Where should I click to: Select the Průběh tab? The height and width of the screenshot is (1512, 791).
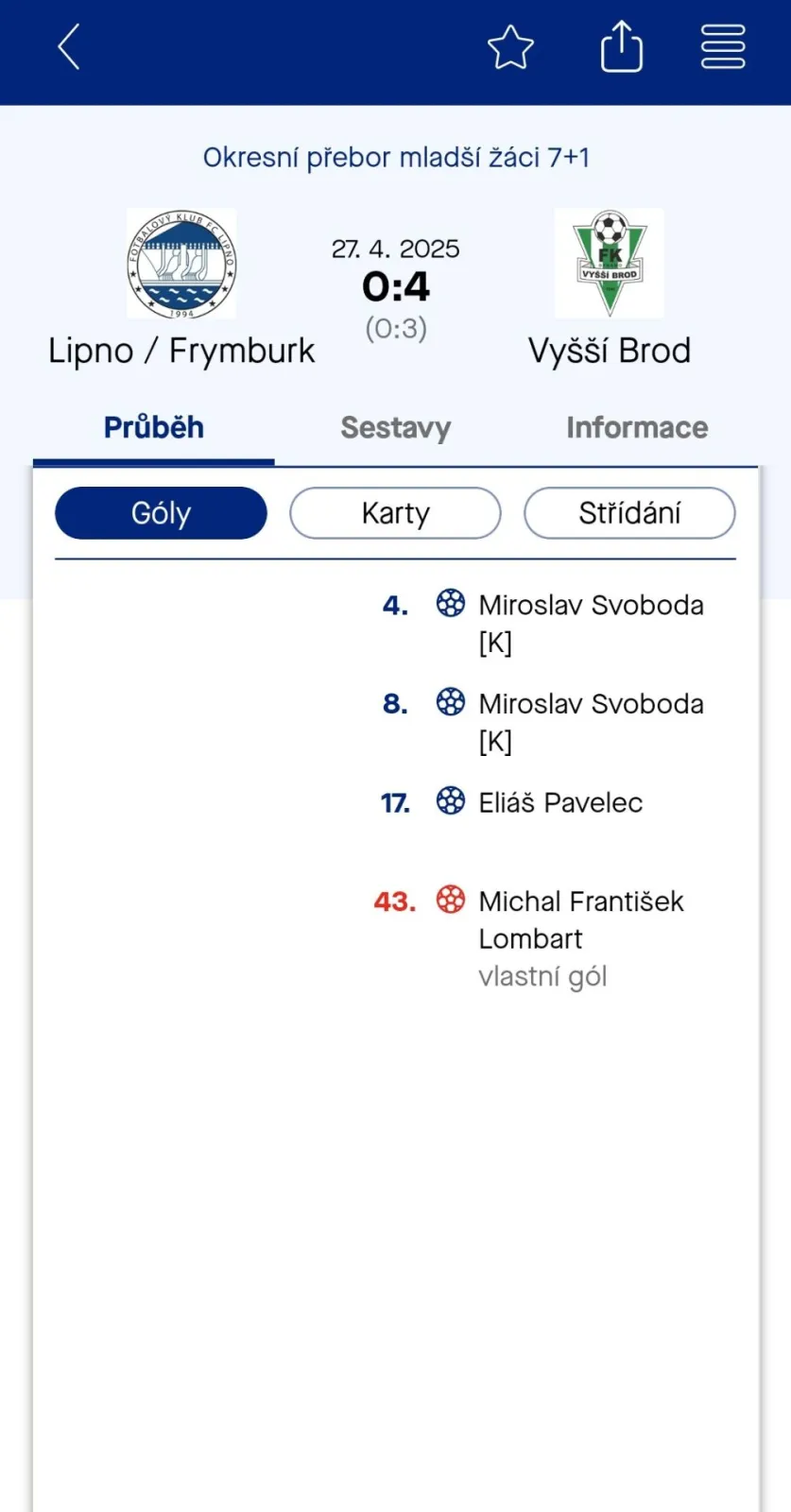click(154, 428)
